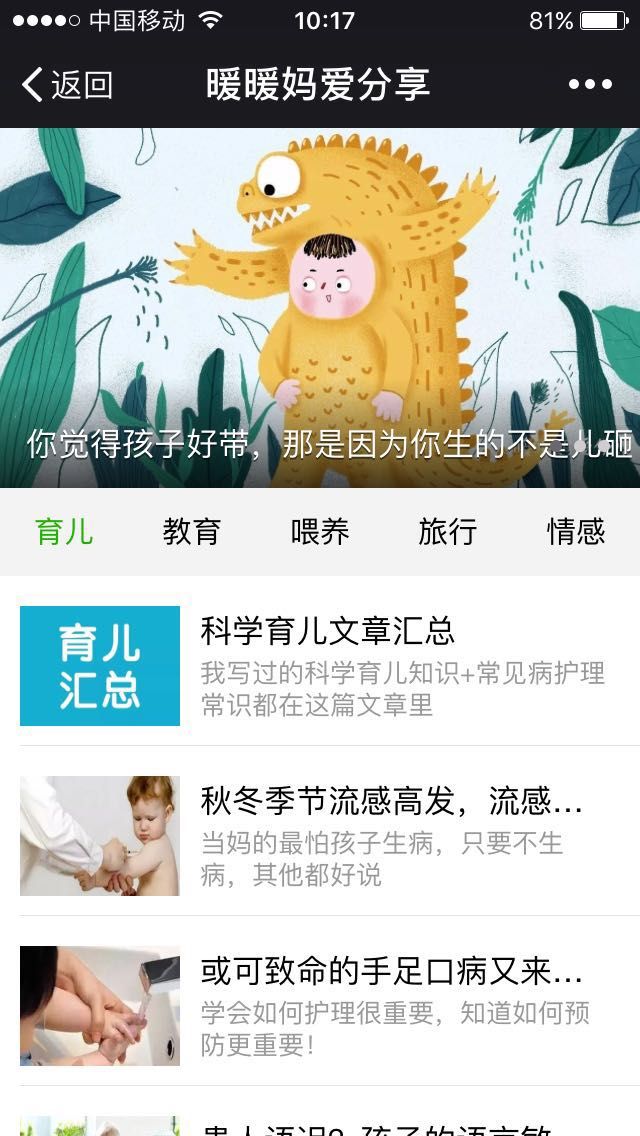Image resolution: width=640 pixels, height=1136 pixels.
Task: Open the 秋冬季节流感高发 article
Action: [x=320, y=835]
